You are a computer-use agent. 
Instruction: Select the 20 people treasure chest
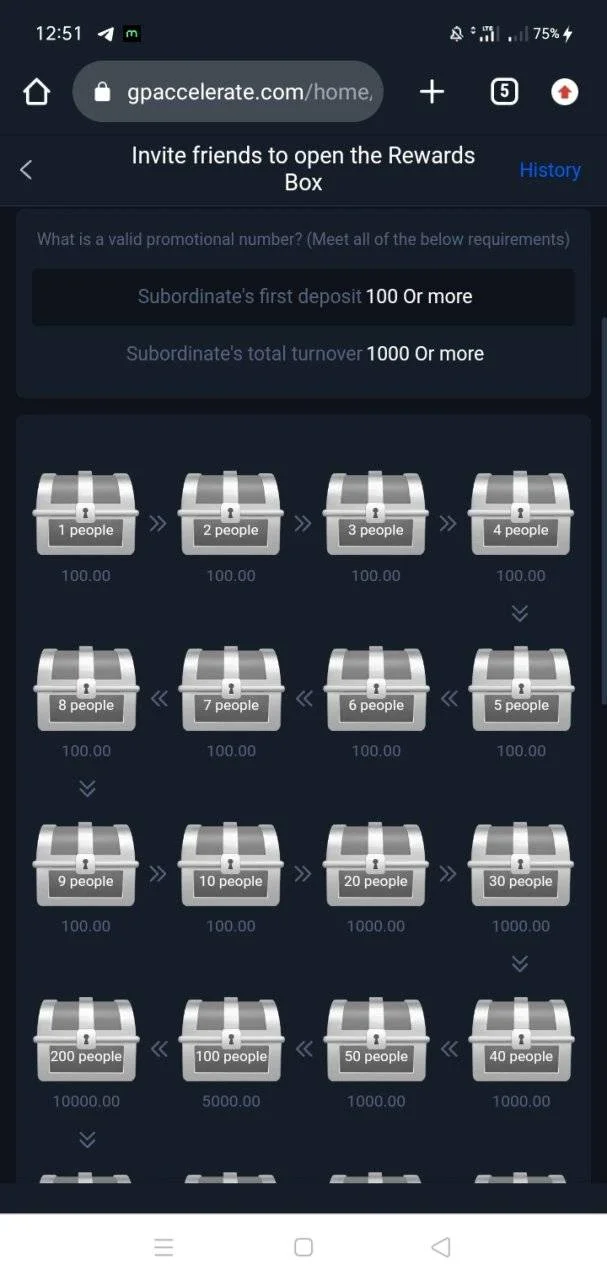click(376, 864)
